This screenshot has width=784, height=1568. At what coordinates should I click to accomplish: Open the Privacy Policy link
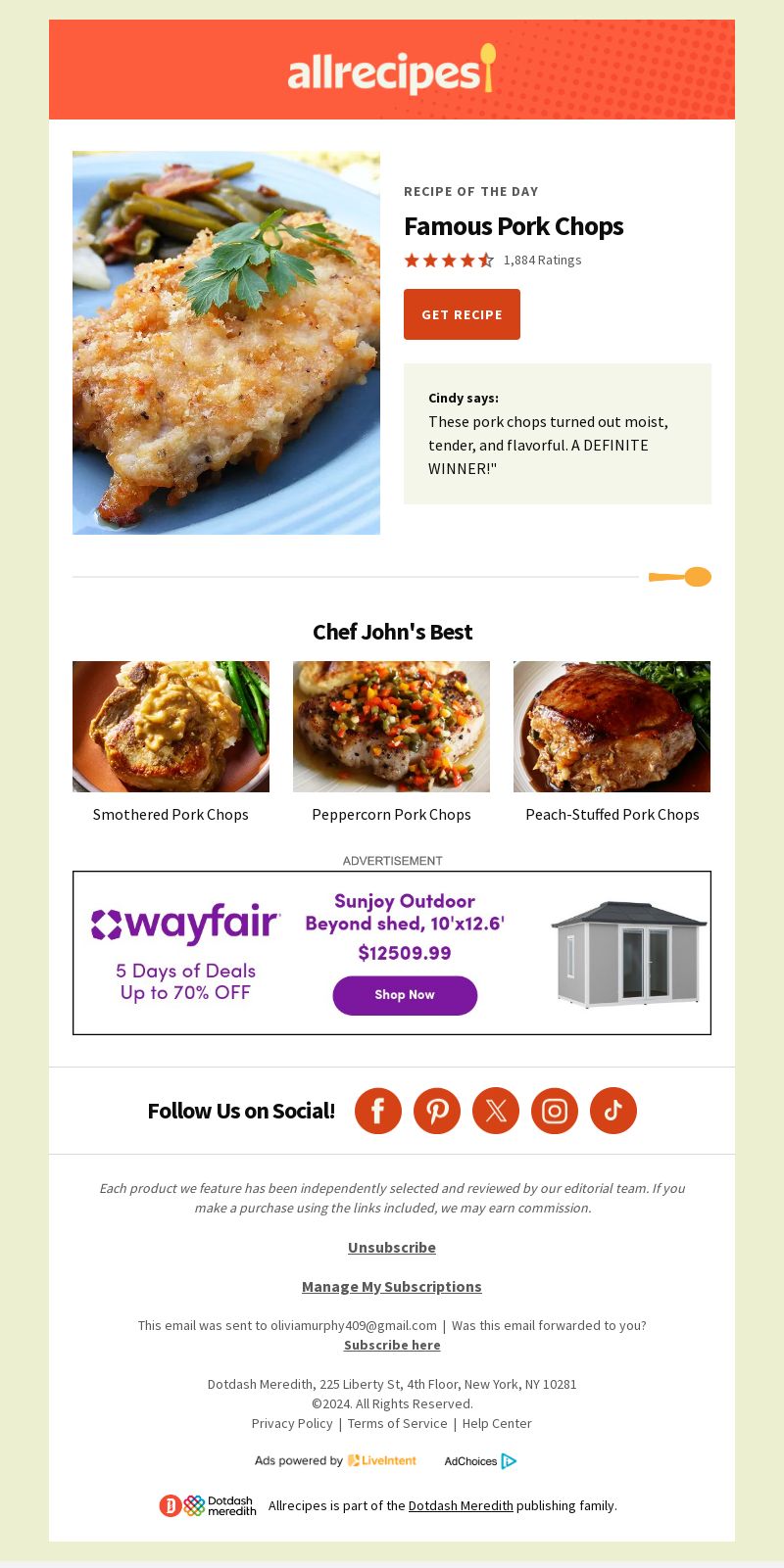click(292, 1423)
